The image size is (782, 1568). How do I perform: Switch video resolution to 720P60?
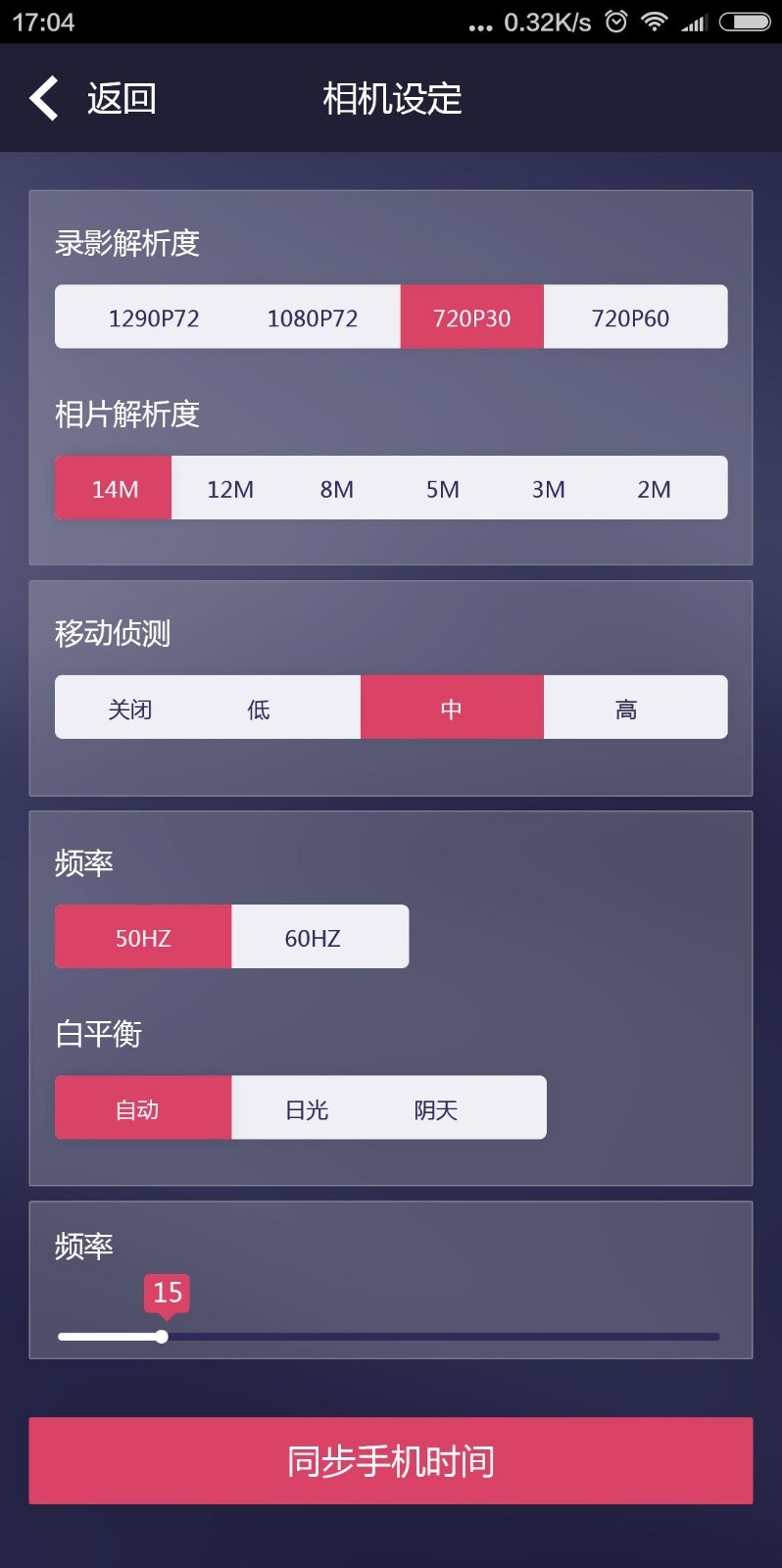[x=630, y=318]
